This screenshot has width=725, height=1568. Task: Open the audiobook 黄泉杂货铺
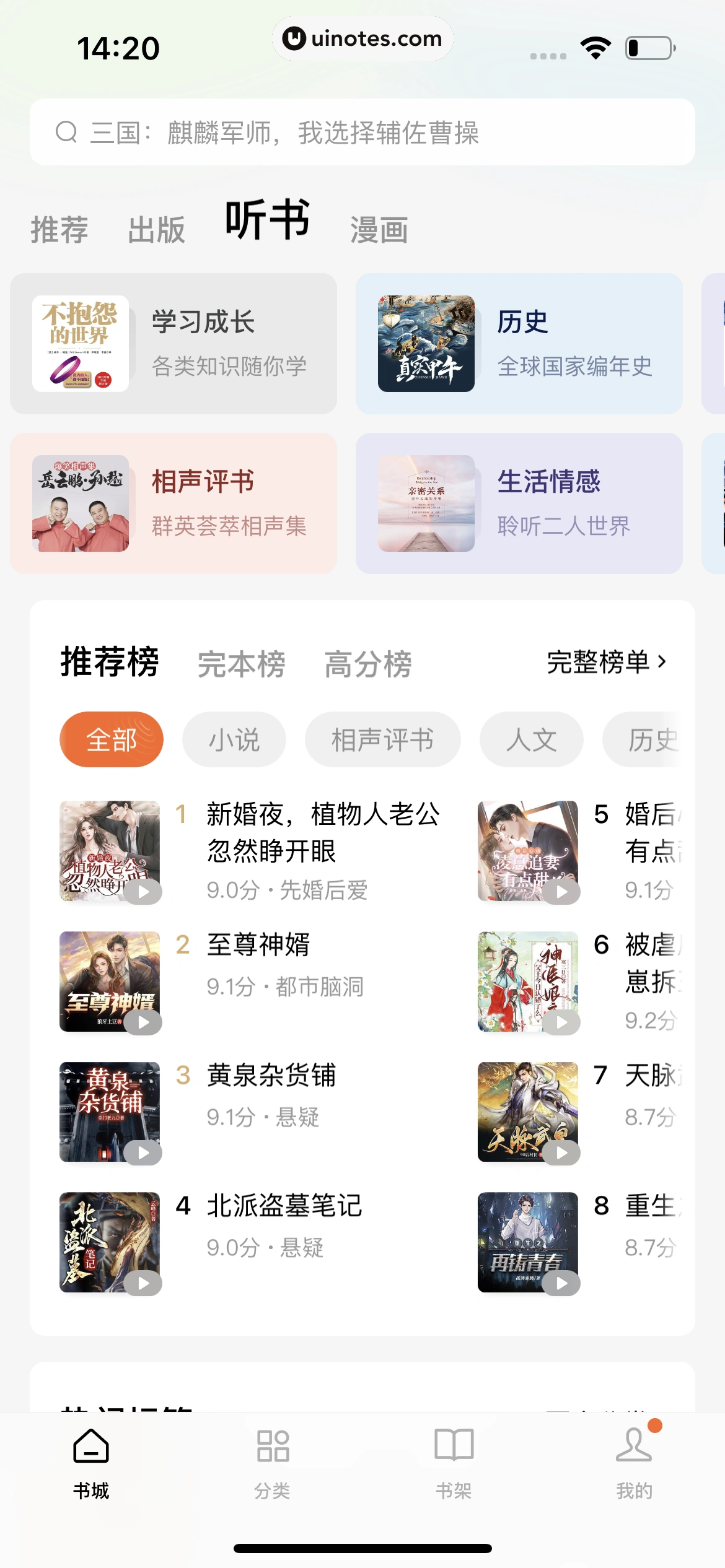[271, 1076]
